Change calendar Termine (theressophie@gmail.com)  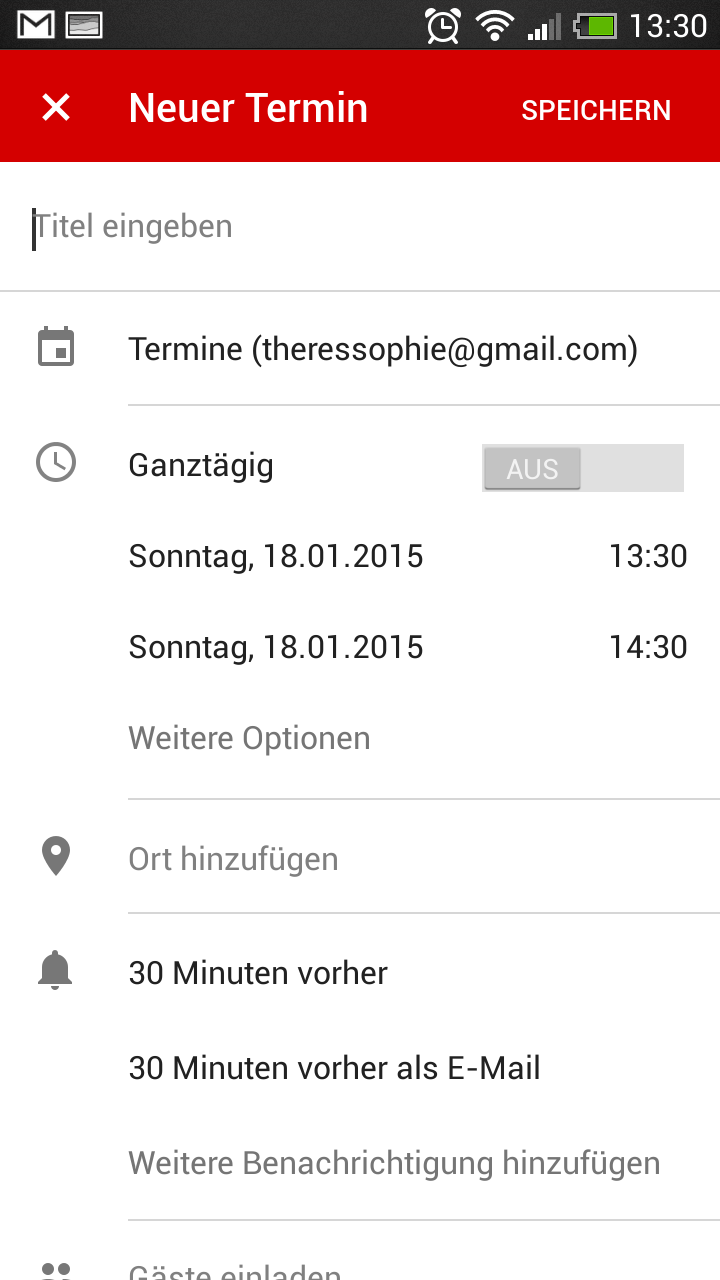383,350
